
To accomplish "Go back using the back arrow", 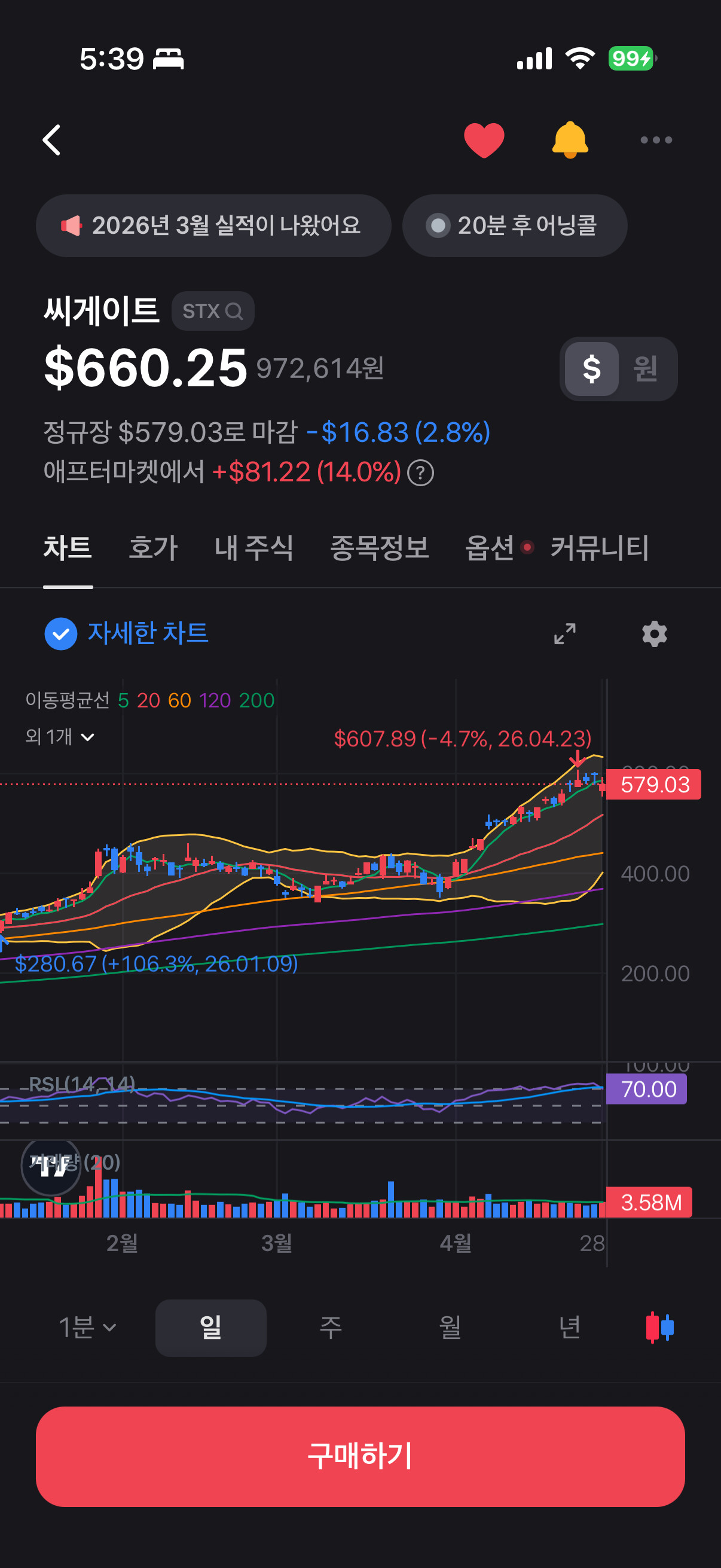I will point(52,140).
